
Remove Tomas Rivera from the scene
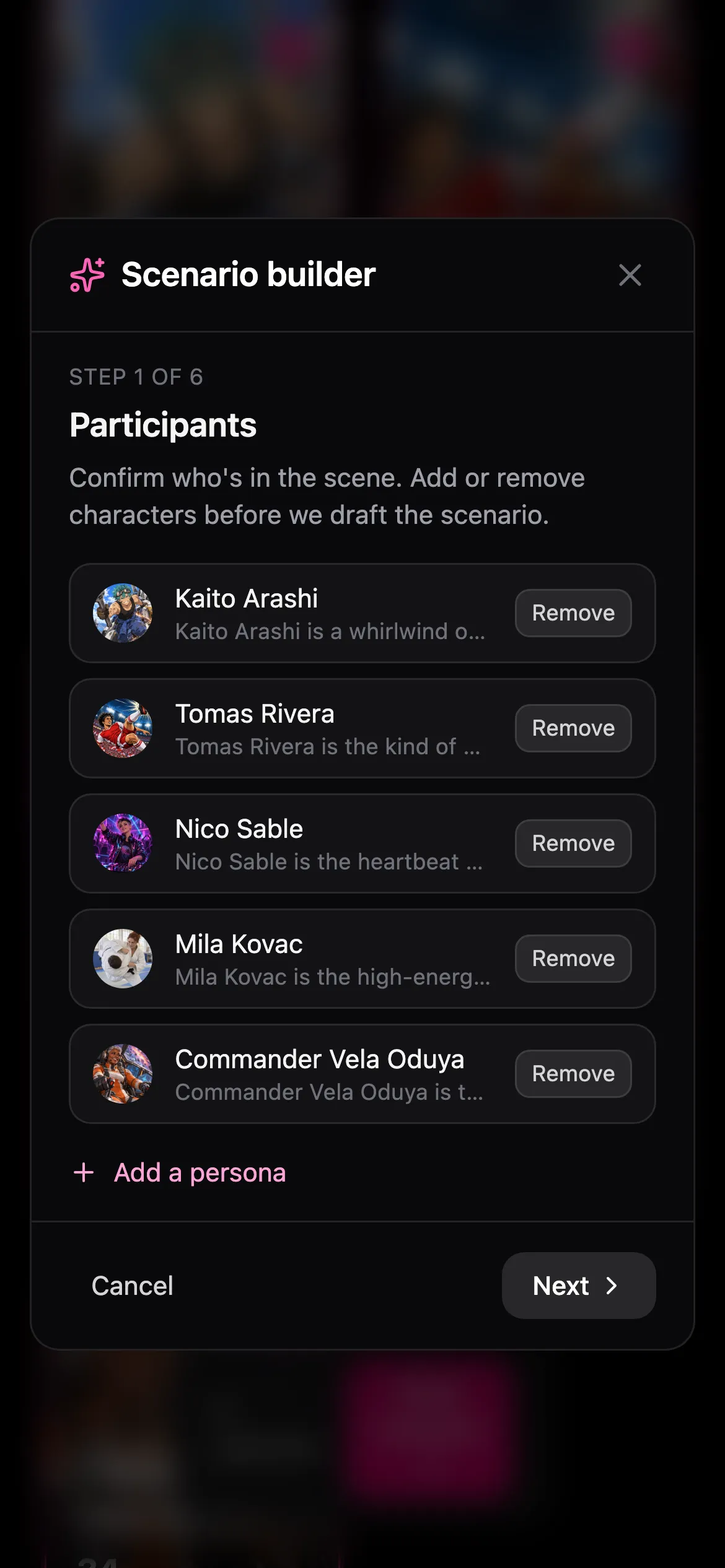573,728
